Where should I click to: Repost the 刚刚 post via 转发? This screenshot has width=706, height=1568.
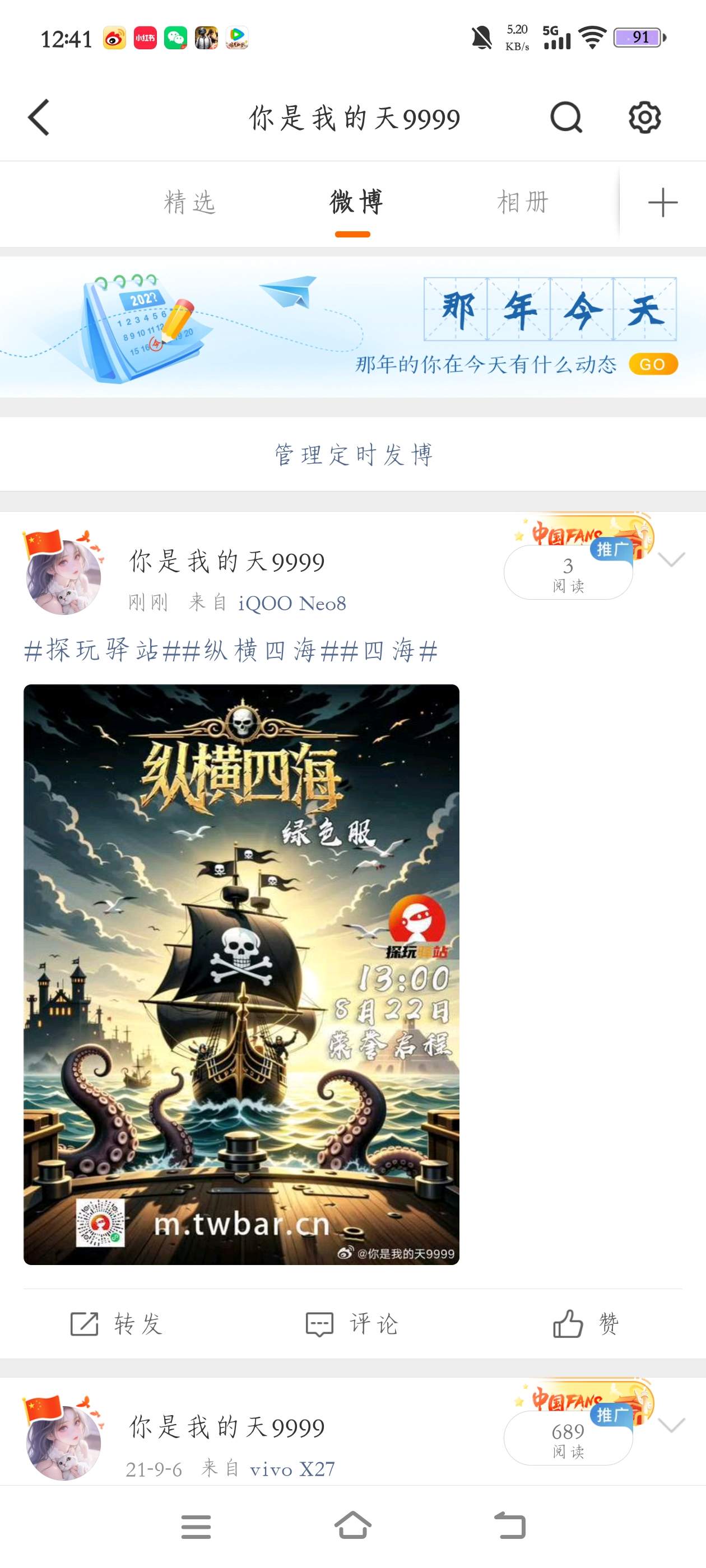[117, 1323]
